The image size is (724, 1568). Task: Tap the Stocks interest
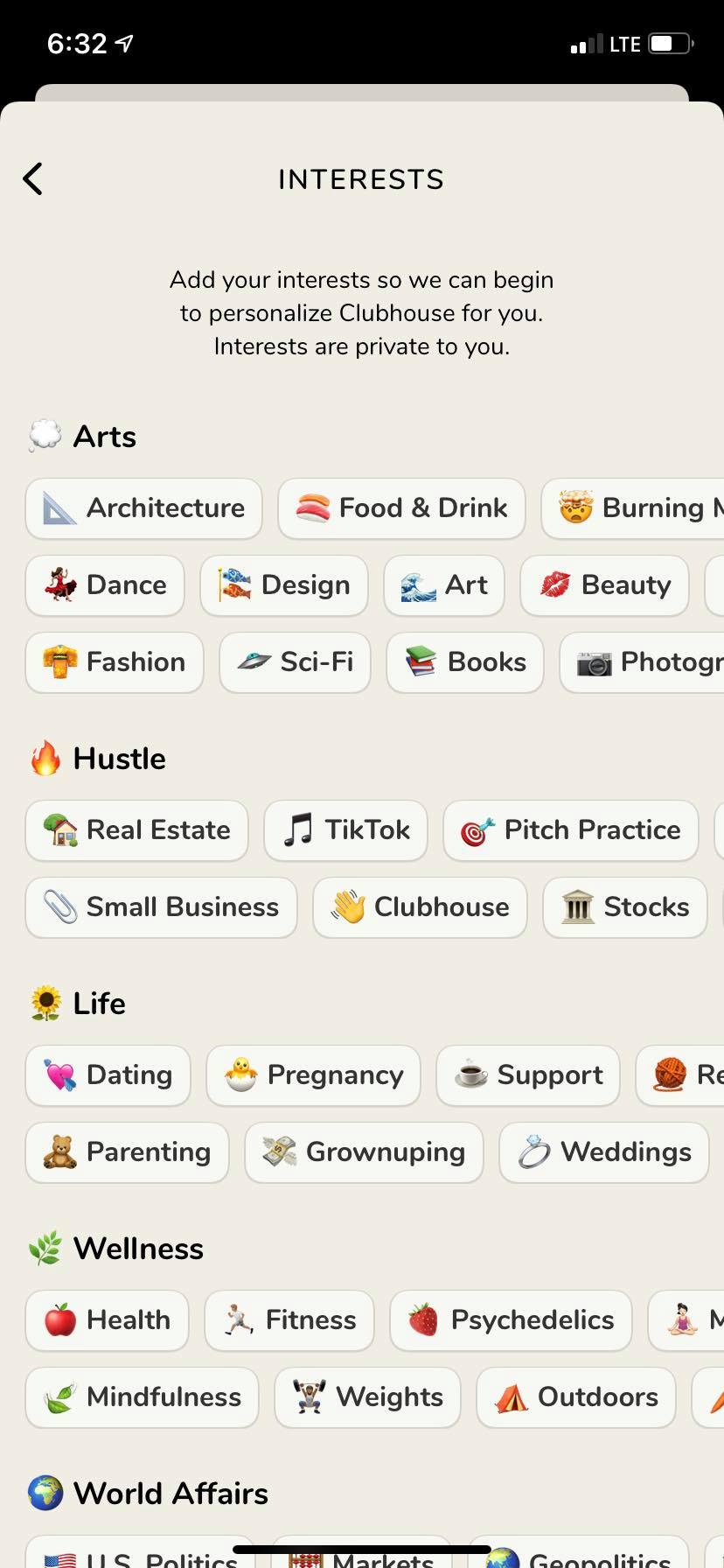click(x=625, y=907)
